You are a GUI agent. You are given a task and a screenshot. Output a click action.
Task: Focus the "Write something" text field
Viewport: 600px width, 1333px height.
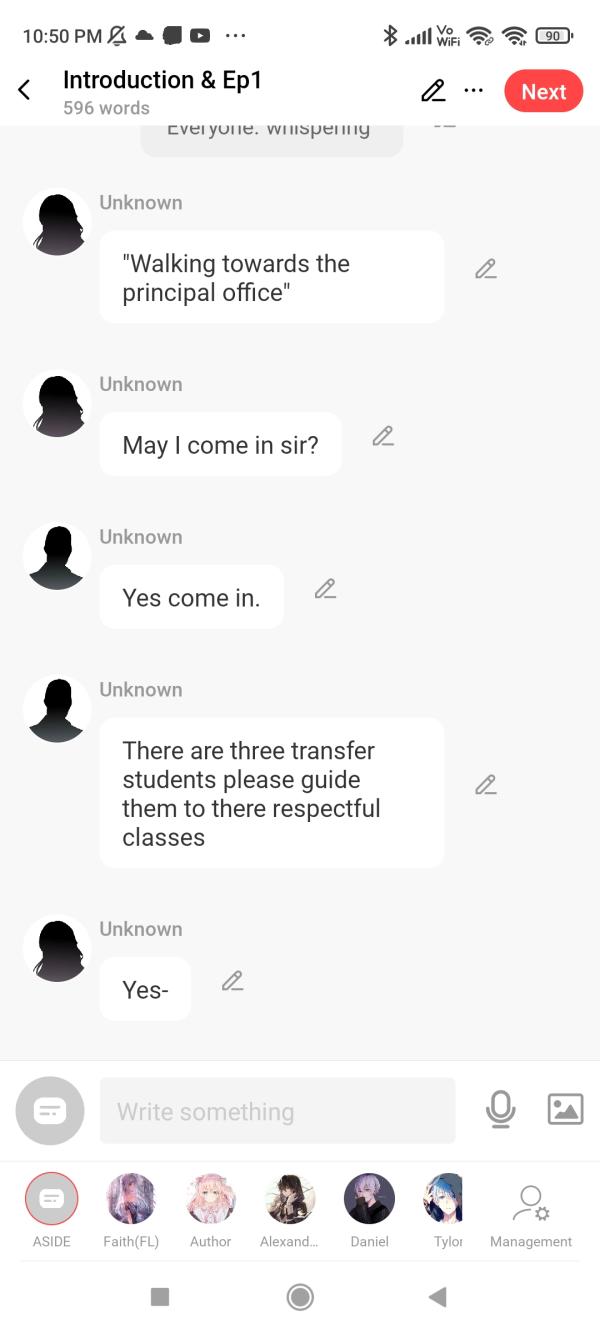point(277,1110)
